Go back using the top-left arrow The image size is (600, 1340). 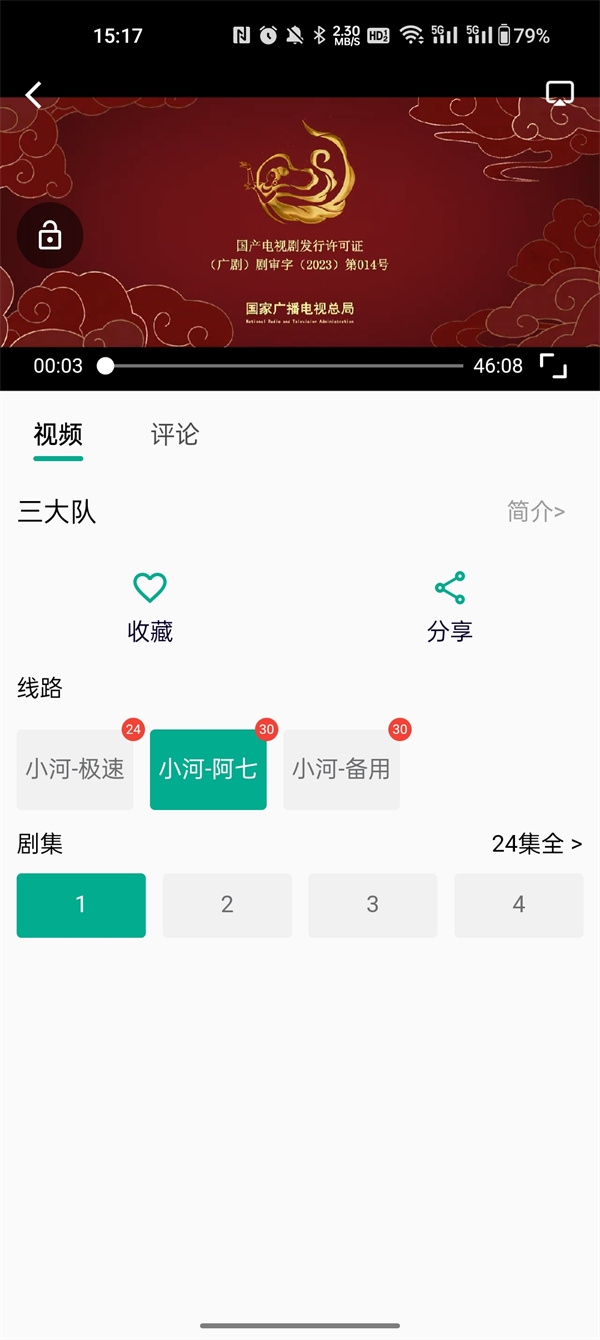(34, 95)
